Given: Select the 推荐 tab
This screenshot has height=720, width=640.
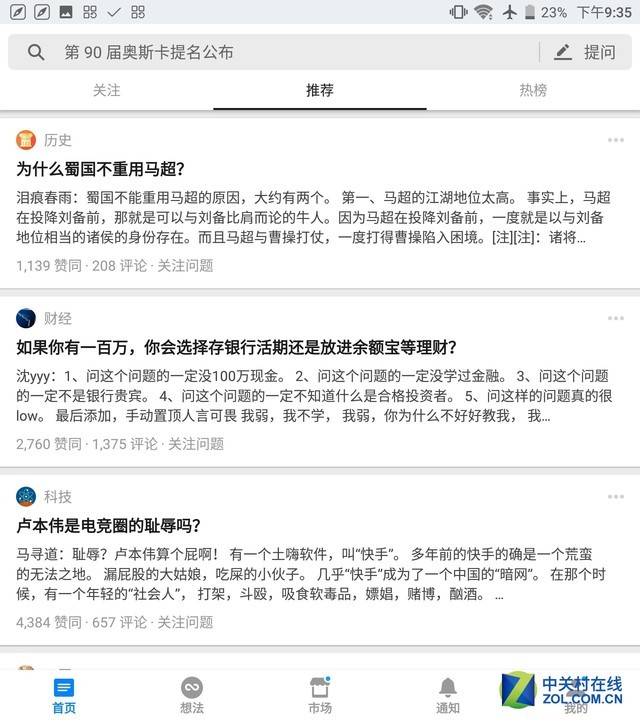Looking at the screenshot, I should point(320,90).
